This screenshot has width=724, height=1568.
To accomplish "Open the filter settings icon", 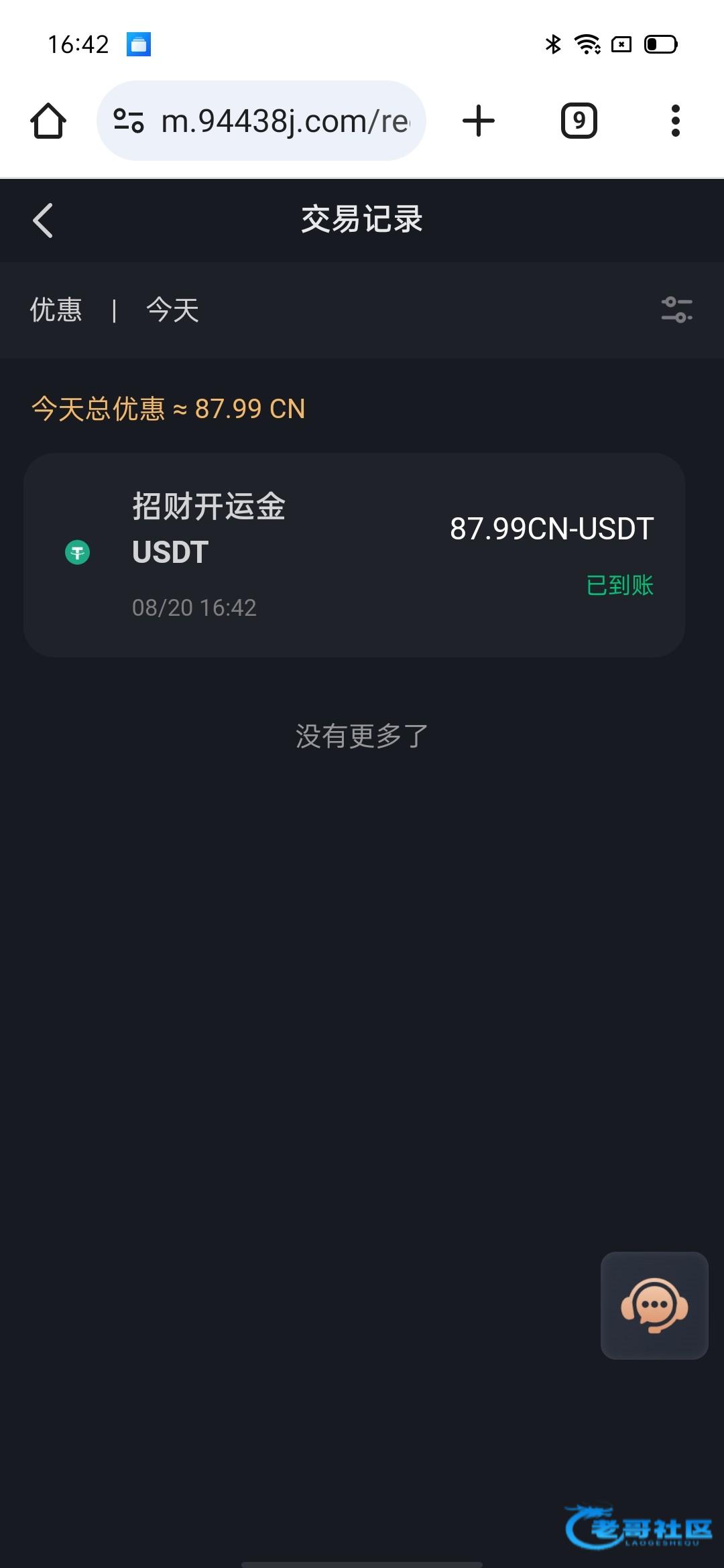I will pyautogui.click(x=676, y=310).
